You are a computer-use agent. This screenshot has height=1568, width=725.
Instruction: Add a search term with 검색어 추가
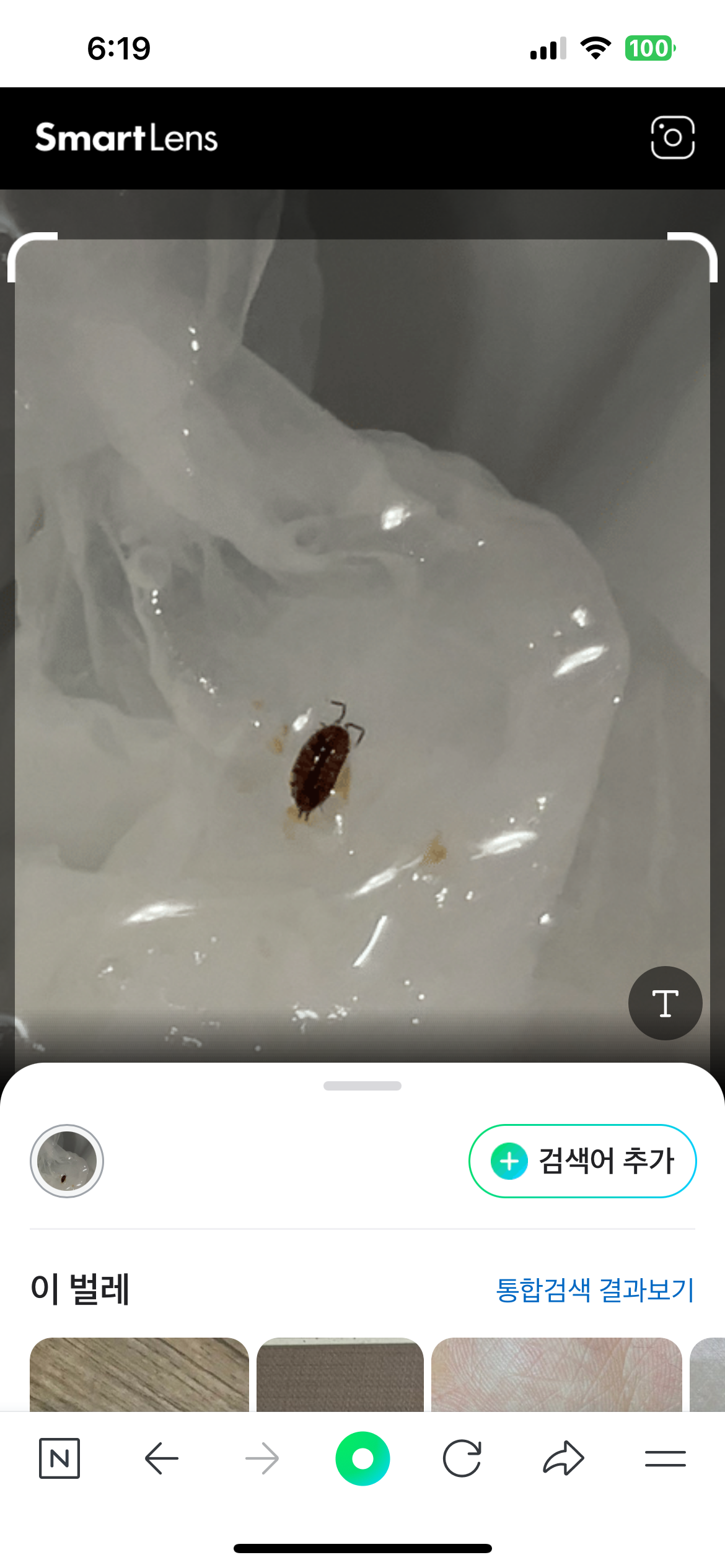[582, 1161]
